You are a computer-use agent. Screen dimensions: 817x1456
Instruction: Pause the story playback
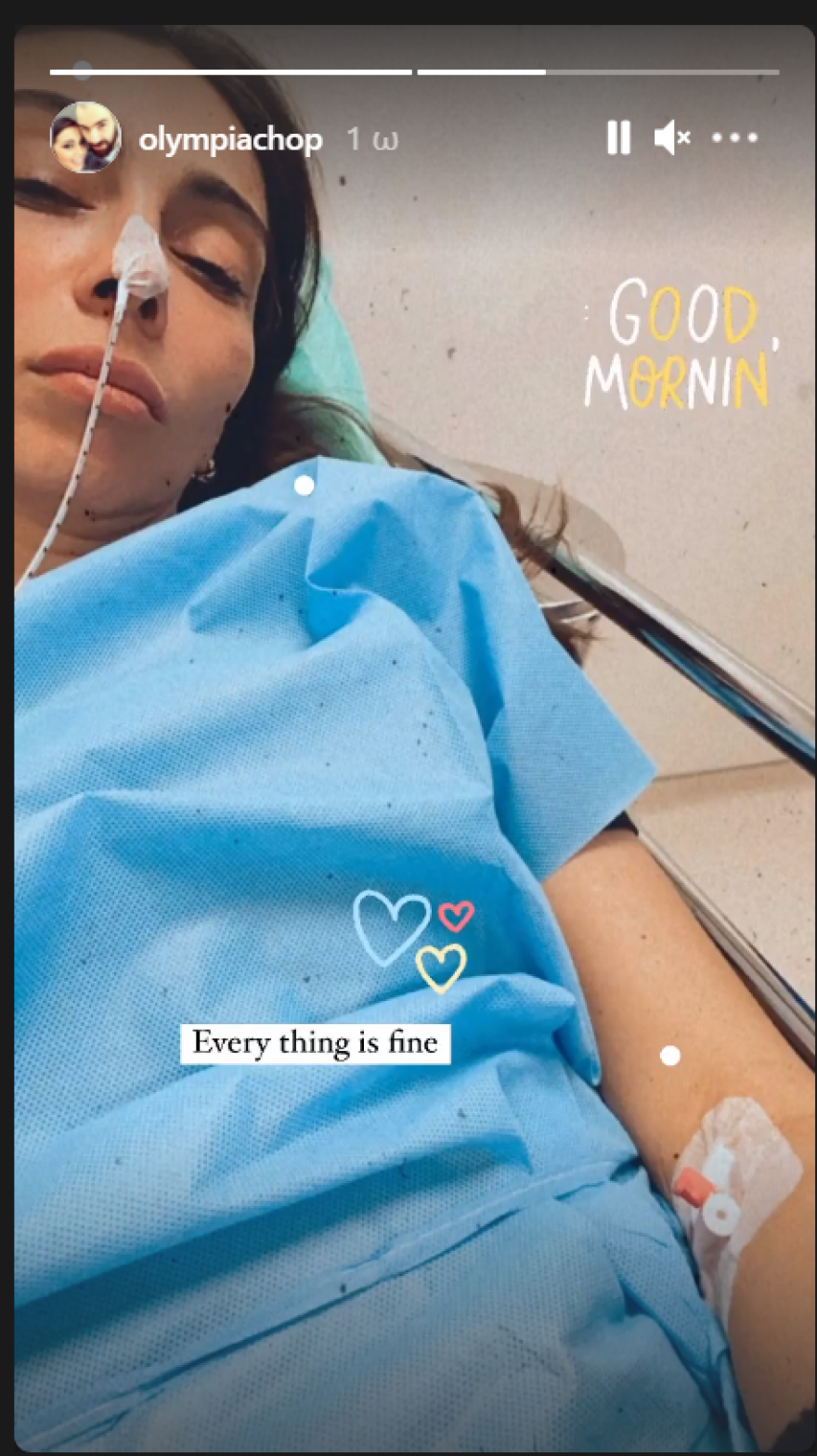[618, 138]
